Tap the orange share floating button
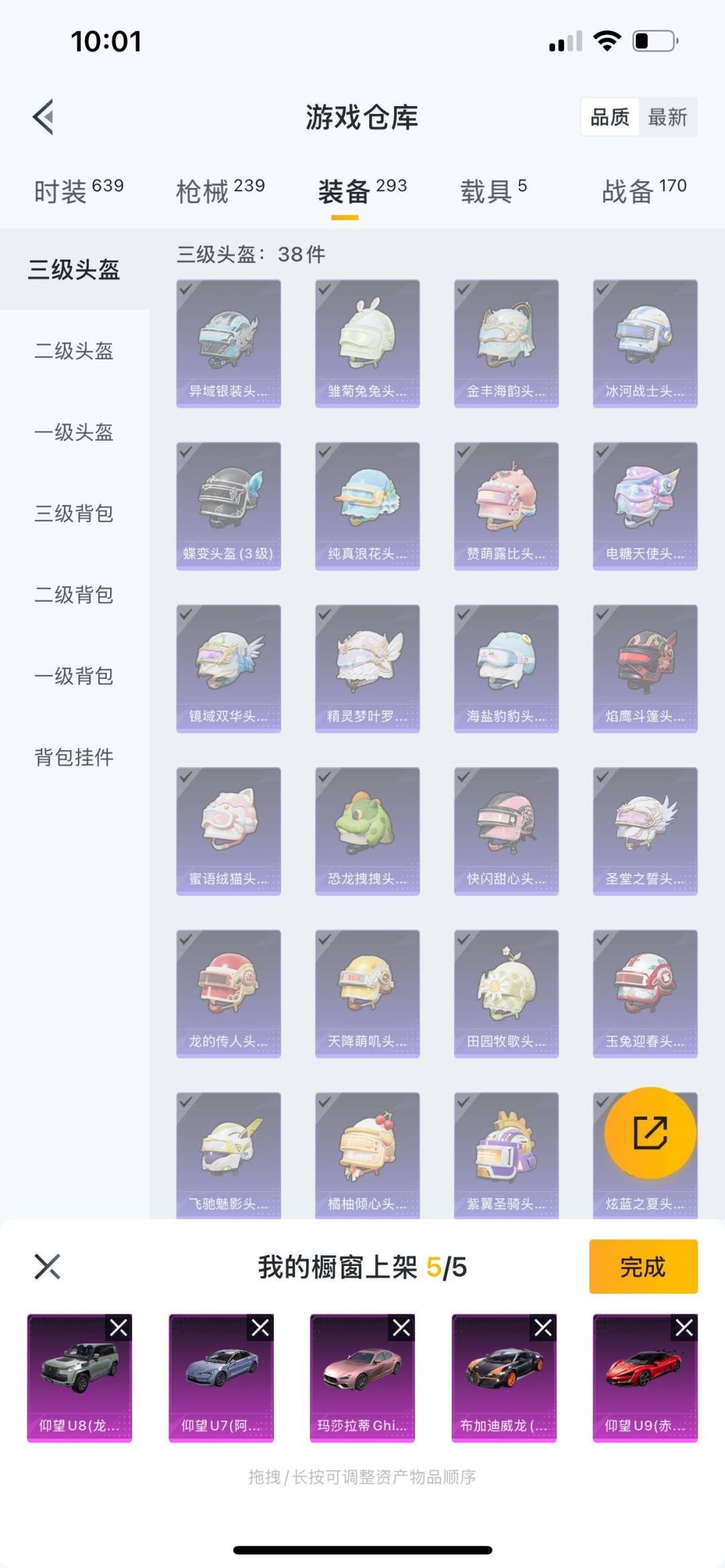Viewport: 725px width, 1568px height. pyautogui.click(x=650, y=1133)
